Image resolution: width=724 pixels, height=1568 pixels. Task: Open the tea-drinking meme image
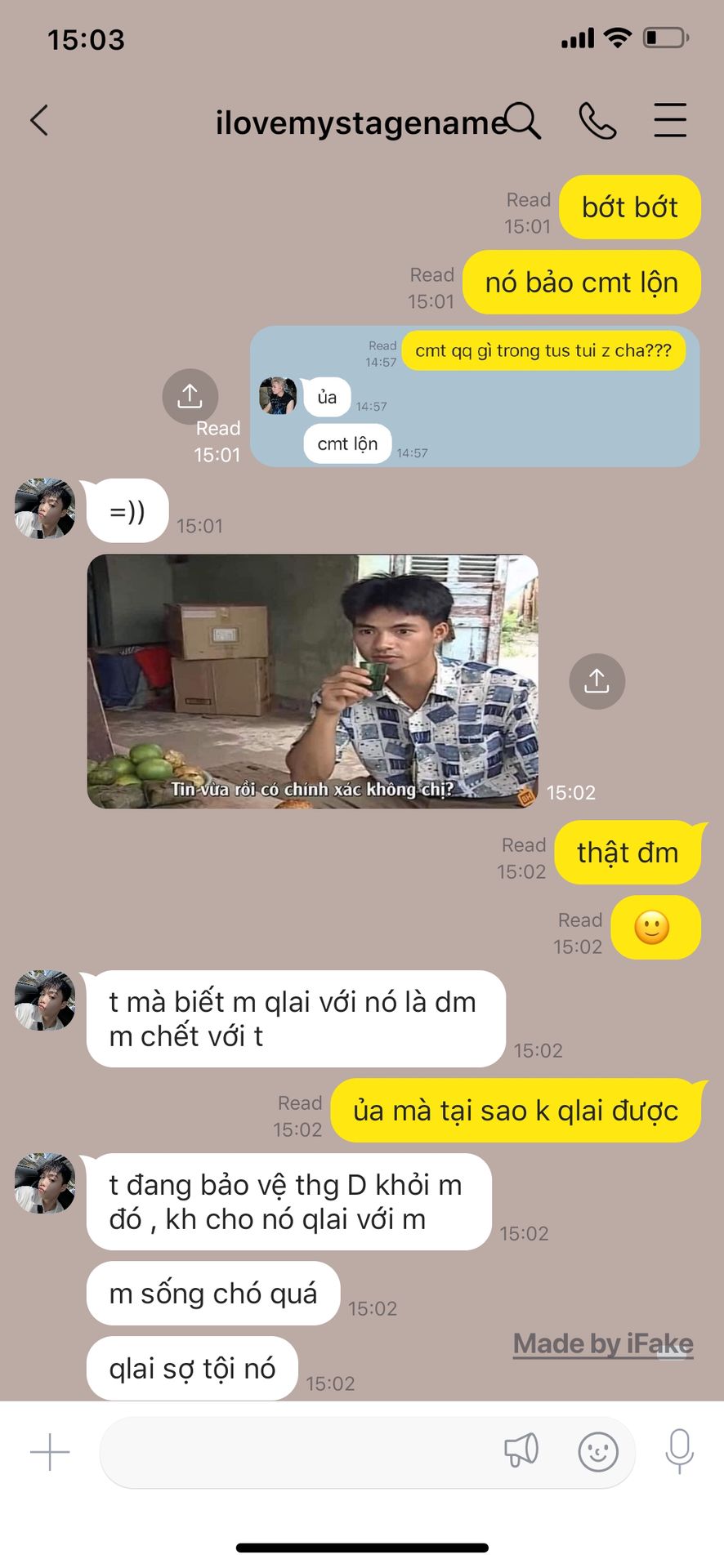(313, 682)
